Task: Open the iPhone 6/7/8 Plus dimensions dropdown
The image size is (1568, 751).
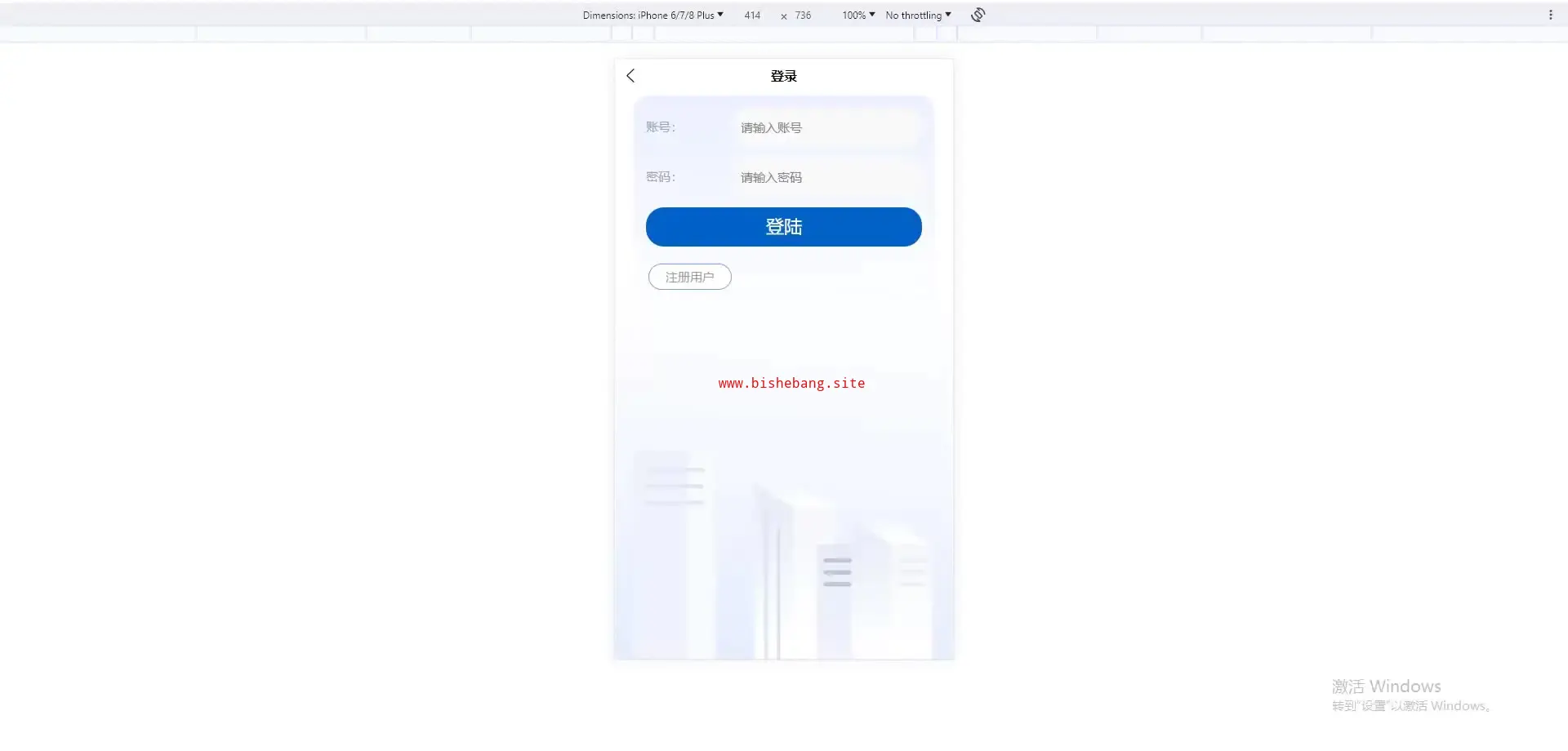Action: tap(653, 16)
